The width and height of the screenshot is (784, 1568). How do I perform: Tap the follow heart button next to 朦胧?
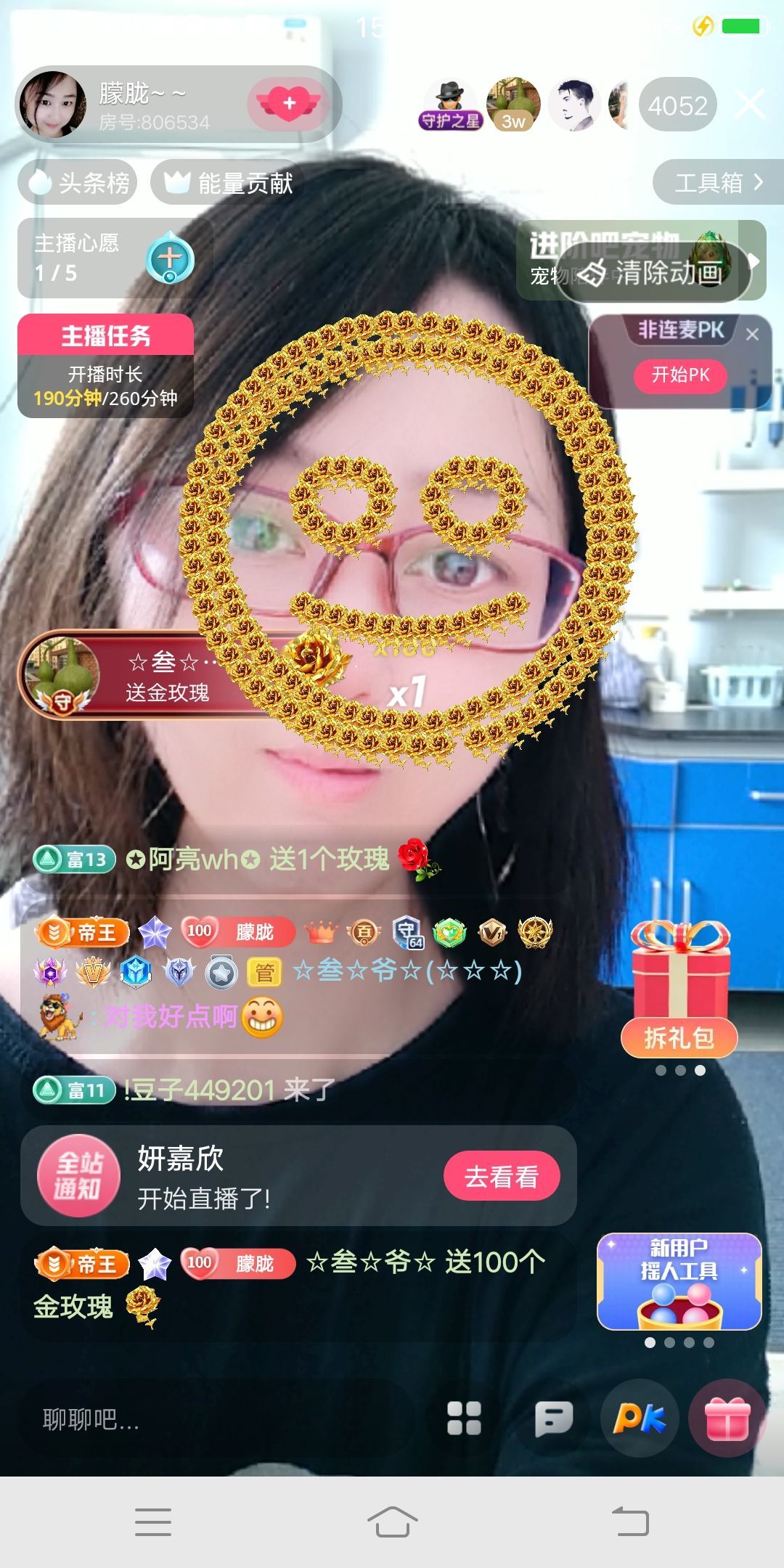coord(289,103)
